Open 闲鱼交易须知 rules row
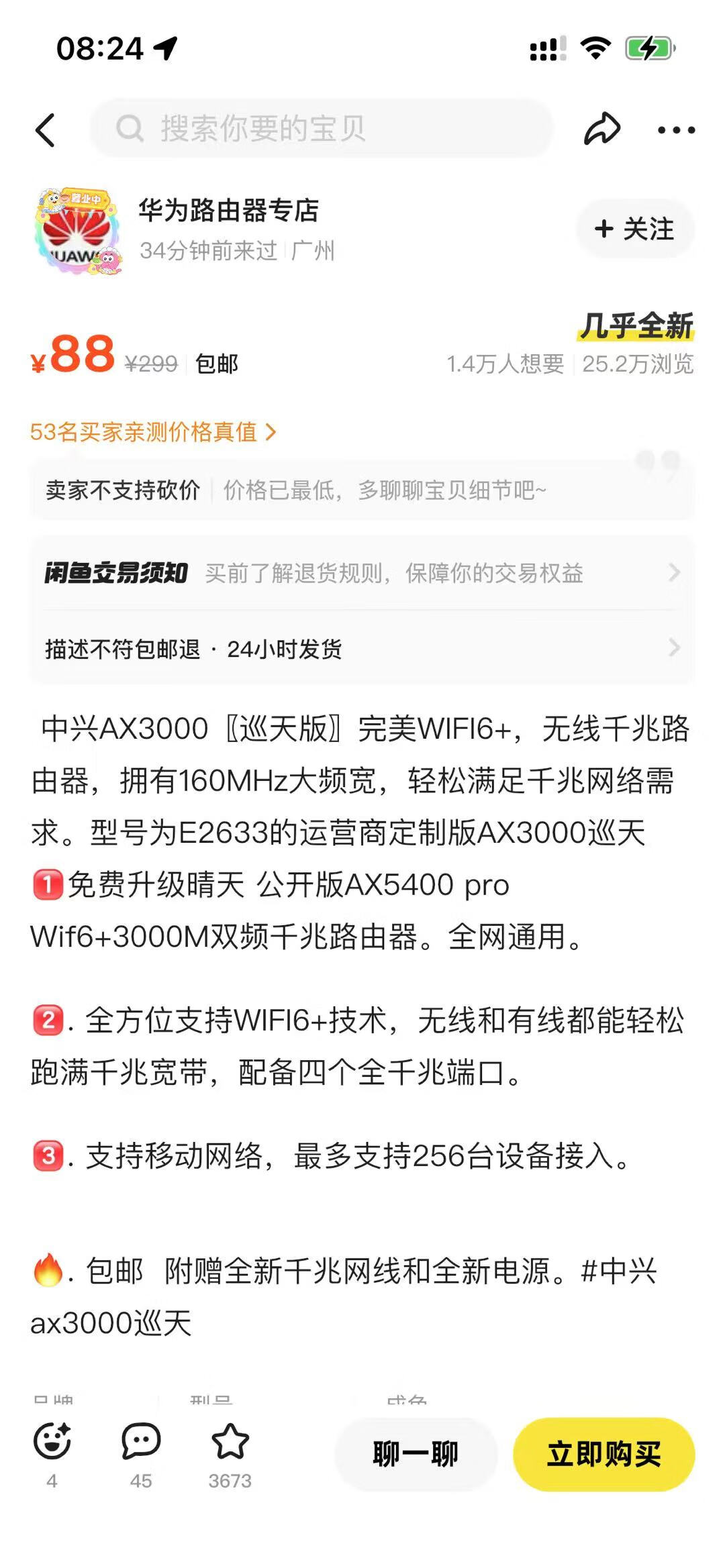 coord(362,573)
